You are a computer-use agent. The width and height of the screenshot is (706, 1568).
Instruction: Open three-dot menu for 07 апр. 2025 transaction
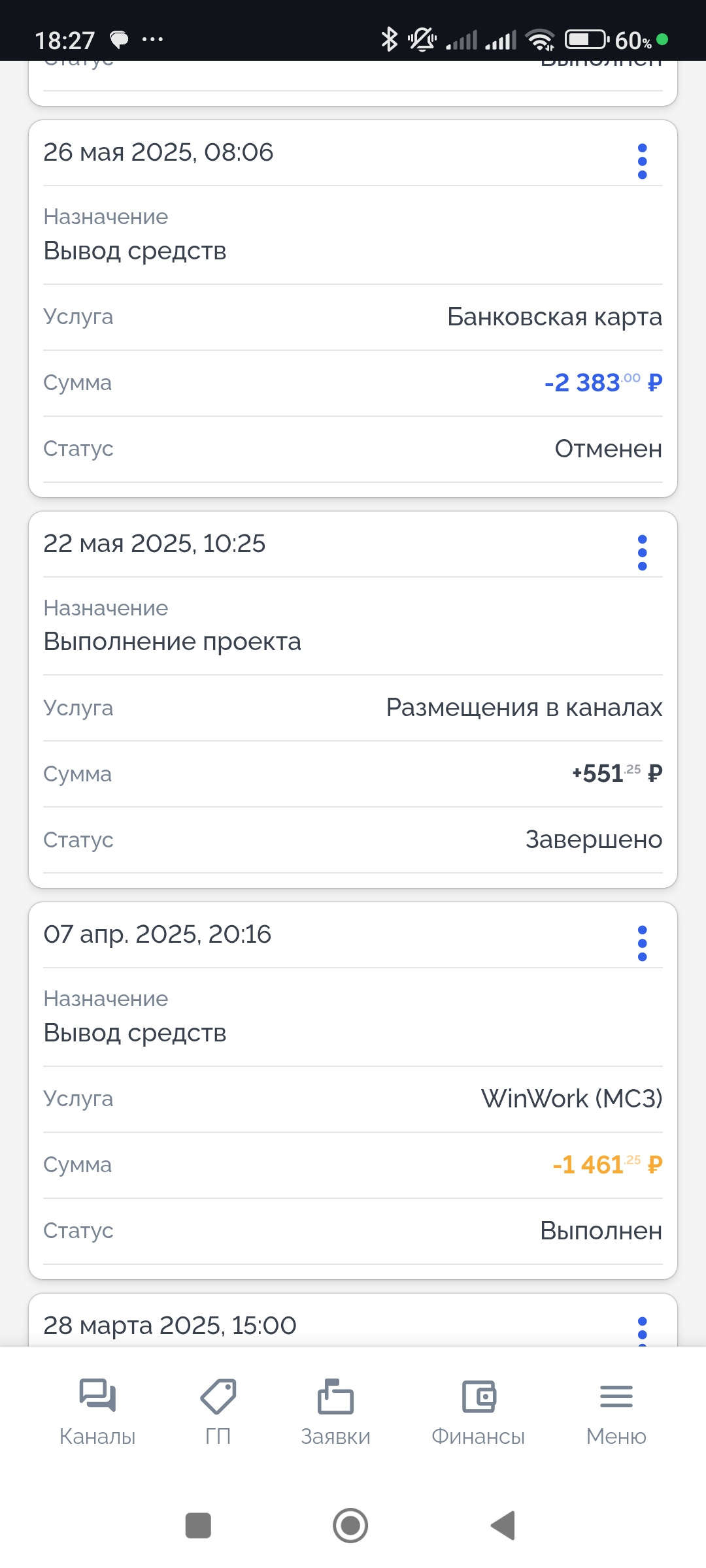coord(642,943)
